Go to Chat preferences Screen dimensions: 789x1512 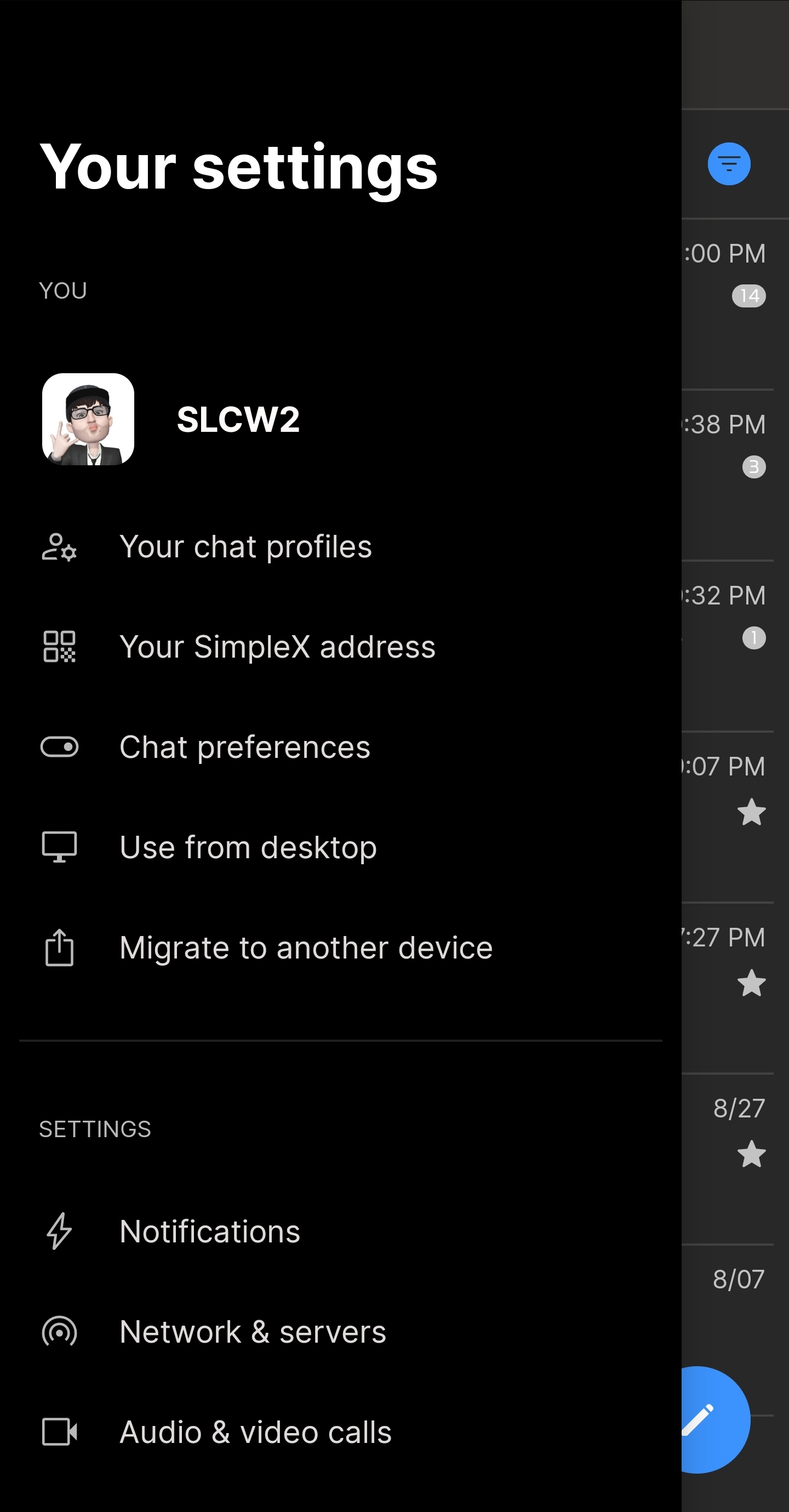(245, 747)
